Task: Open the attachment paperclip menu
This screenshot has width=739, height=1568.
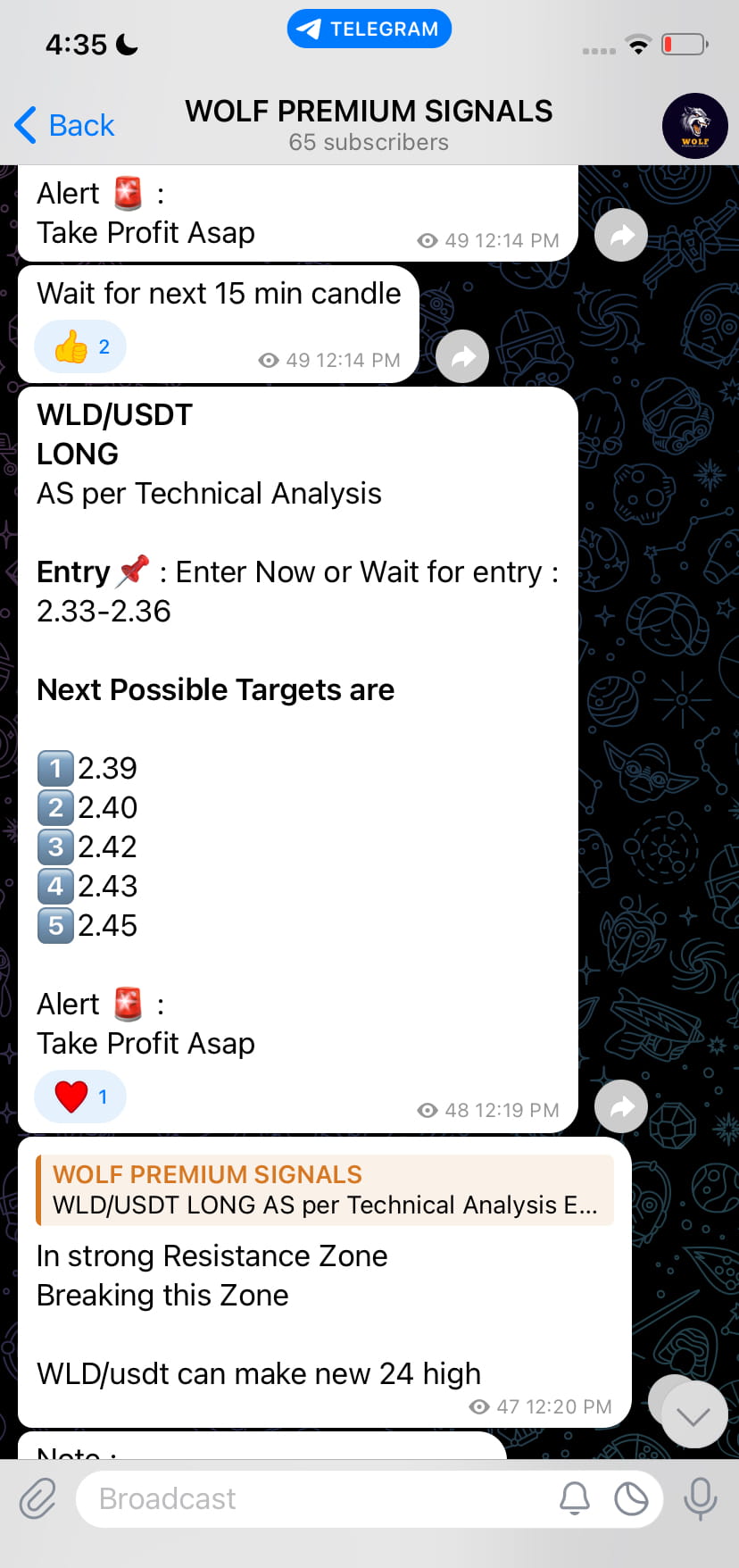Action: [x=37, y=1499]
